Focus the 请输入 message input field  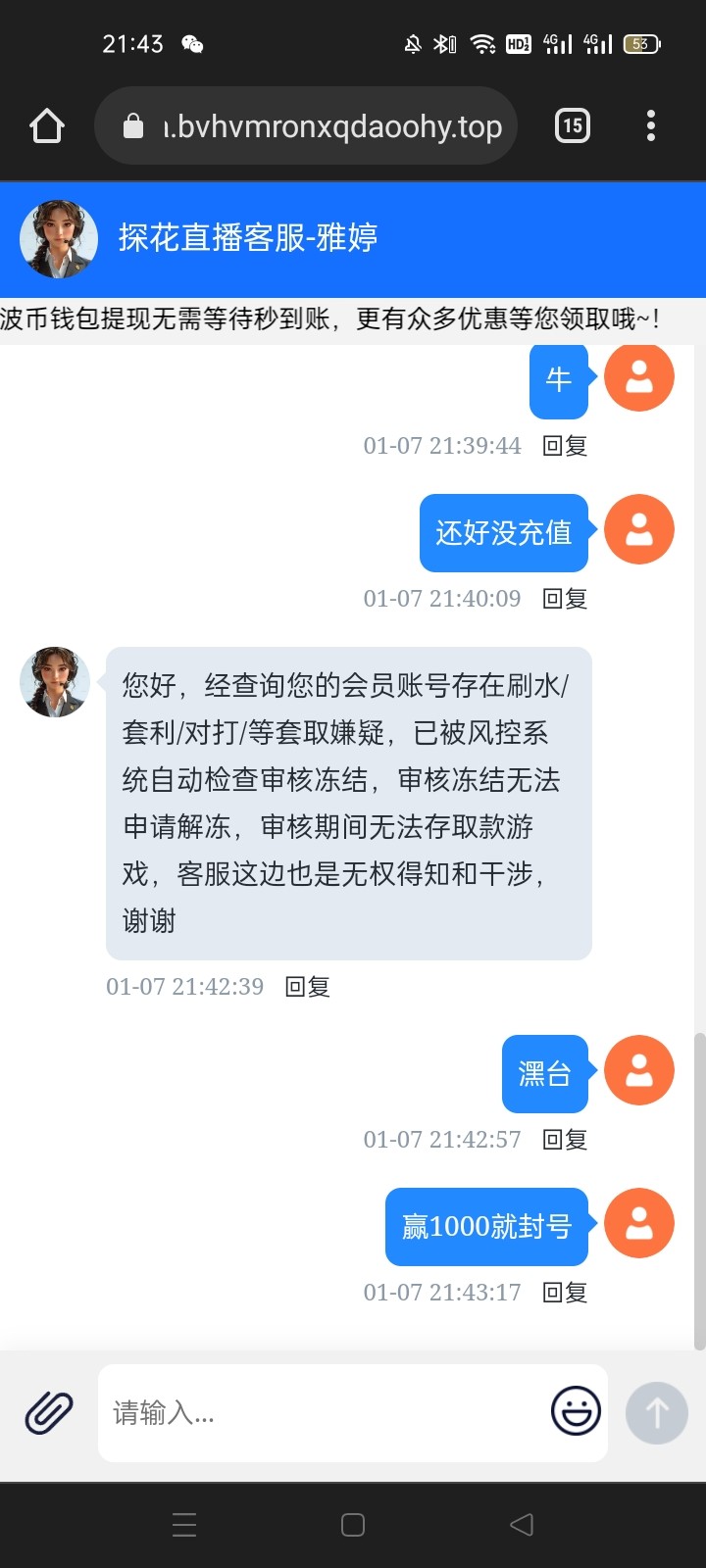[324, 1413]
